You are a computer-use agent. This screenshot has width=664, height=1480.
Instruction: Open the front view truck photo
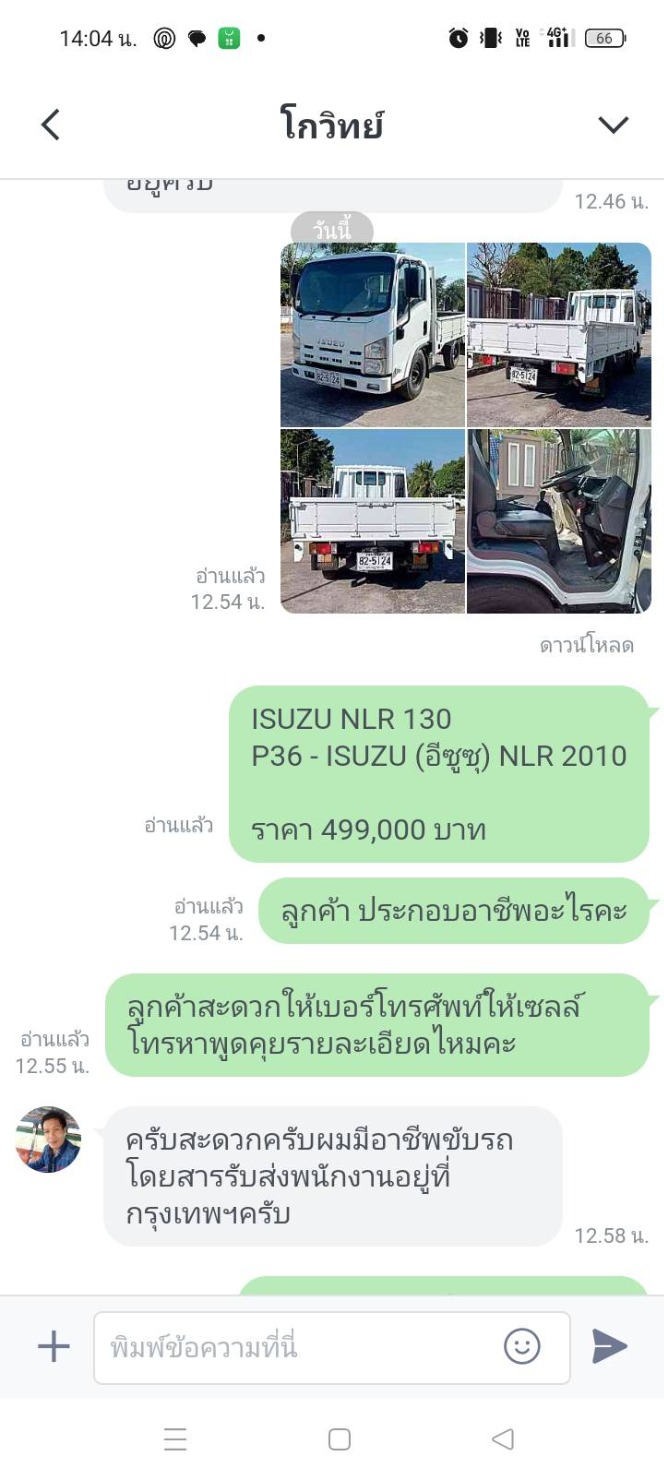[x=372, y=335]
